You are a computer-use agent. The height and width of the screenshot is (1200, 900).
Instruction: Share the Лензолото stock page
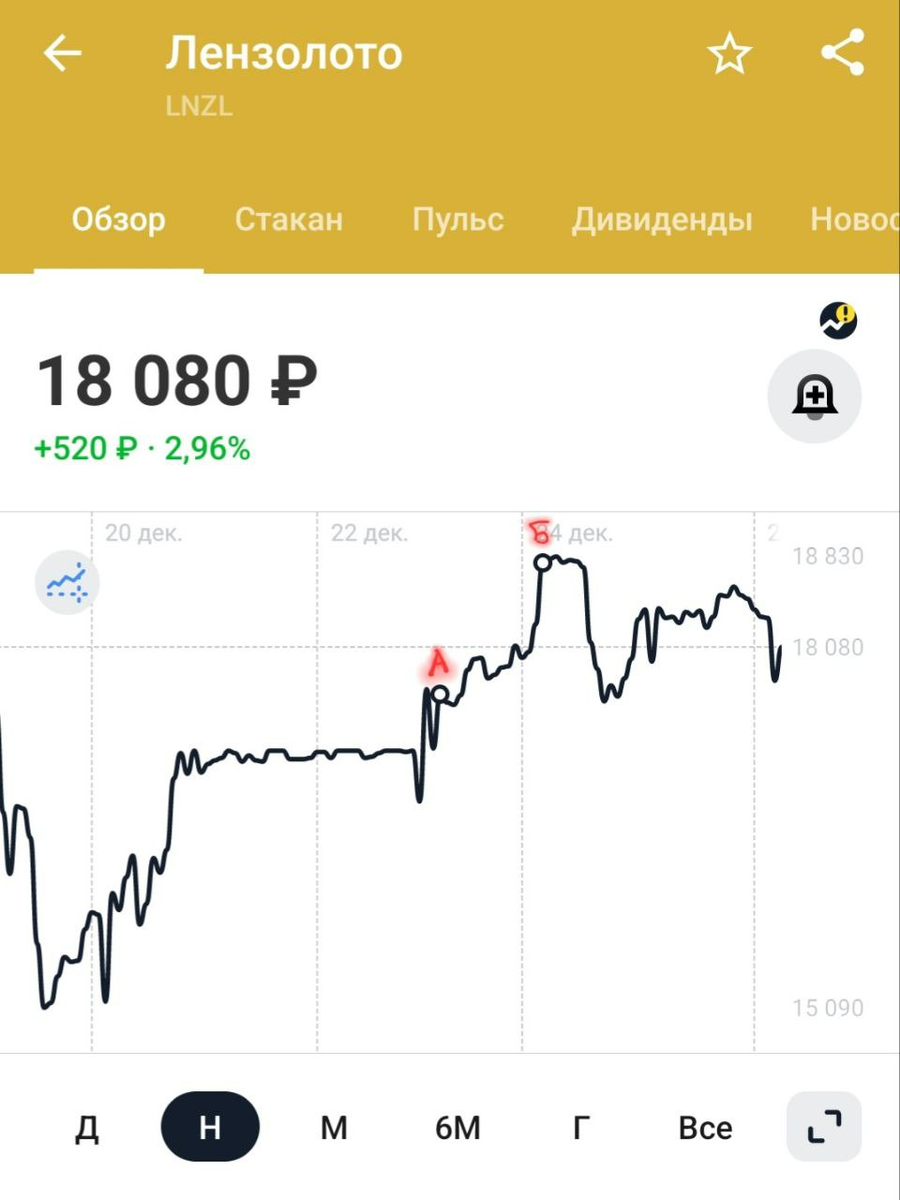click(843, 53)
